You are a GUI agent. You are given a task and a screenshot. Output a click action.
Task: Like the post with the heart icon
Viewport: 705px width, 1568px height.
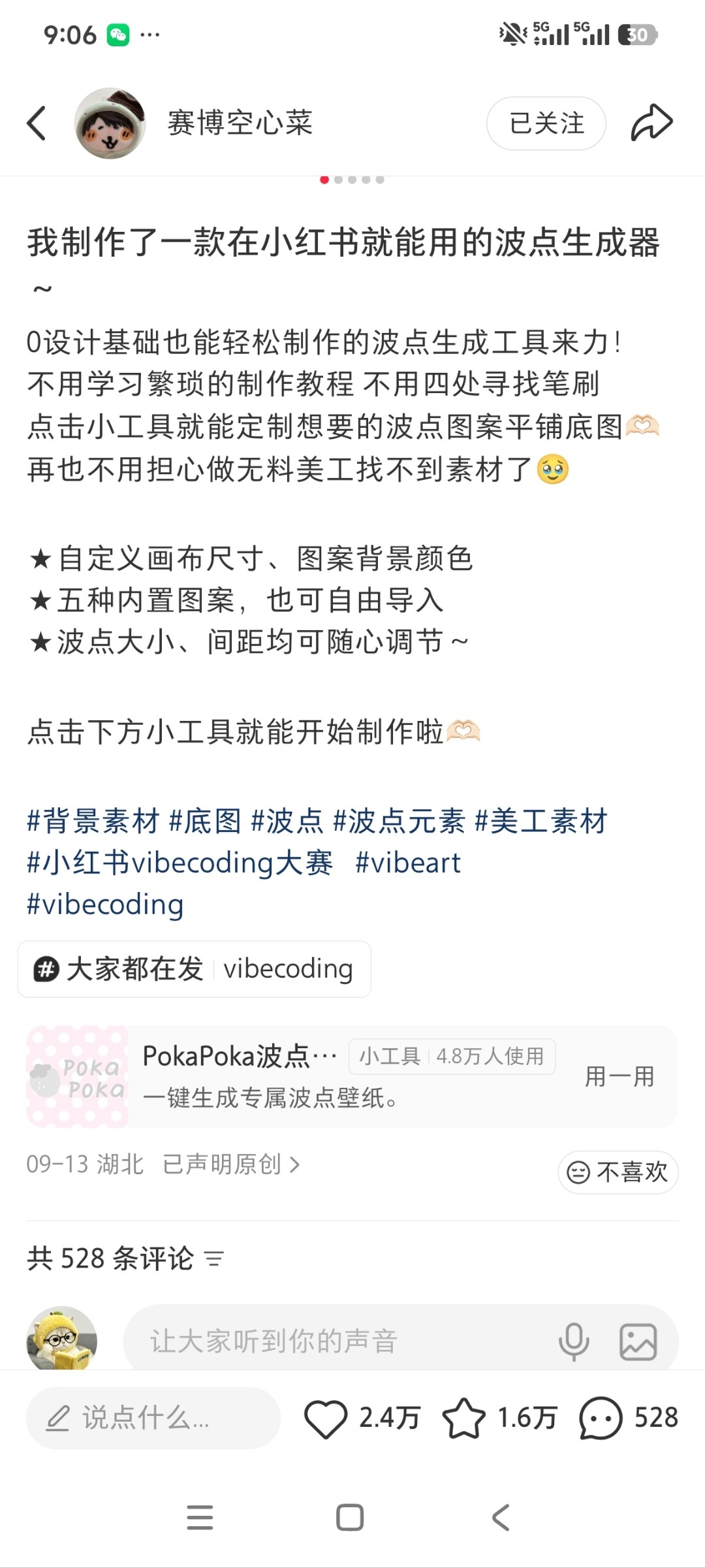325,1418
